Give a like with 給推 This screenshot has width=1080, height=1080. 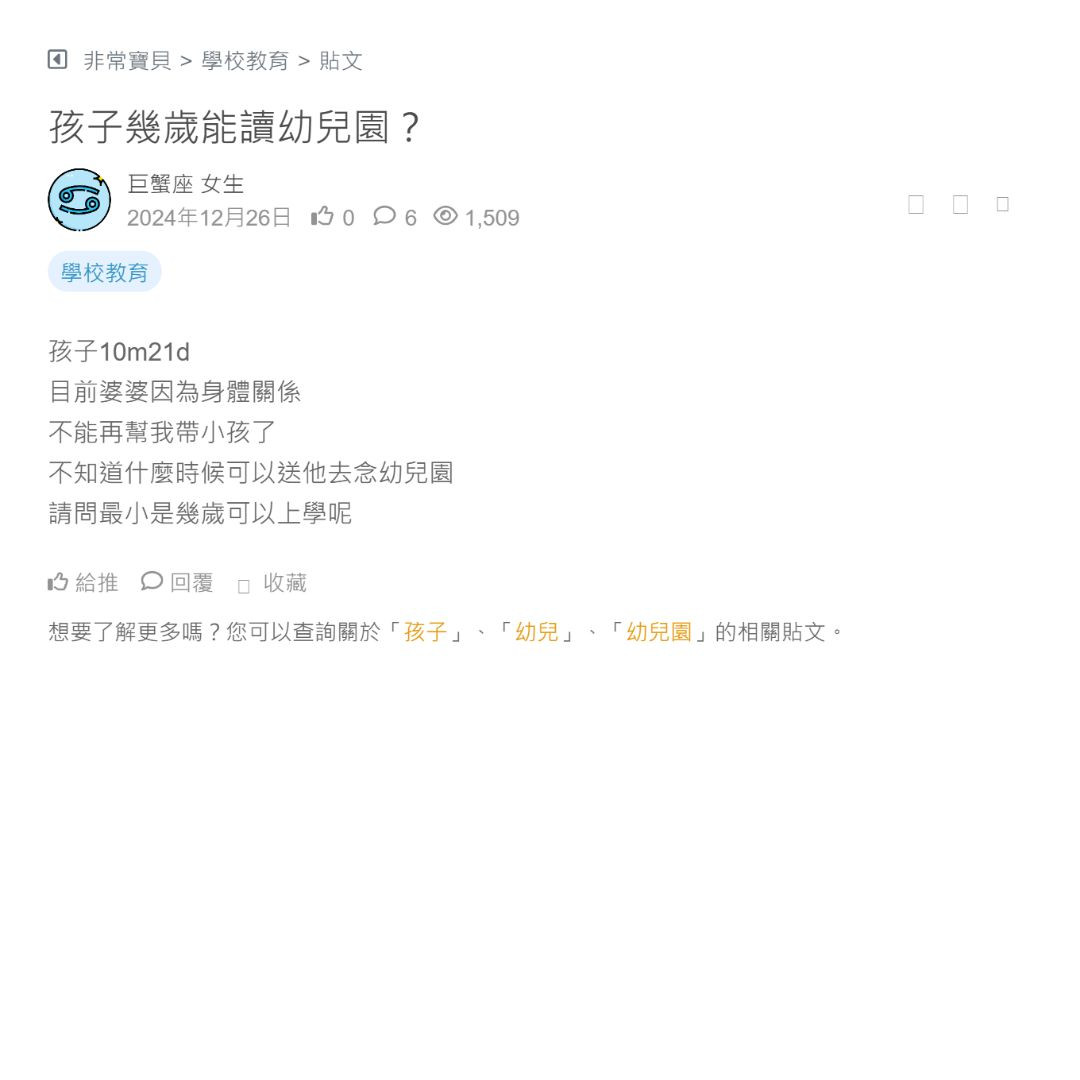coord(83,582)
